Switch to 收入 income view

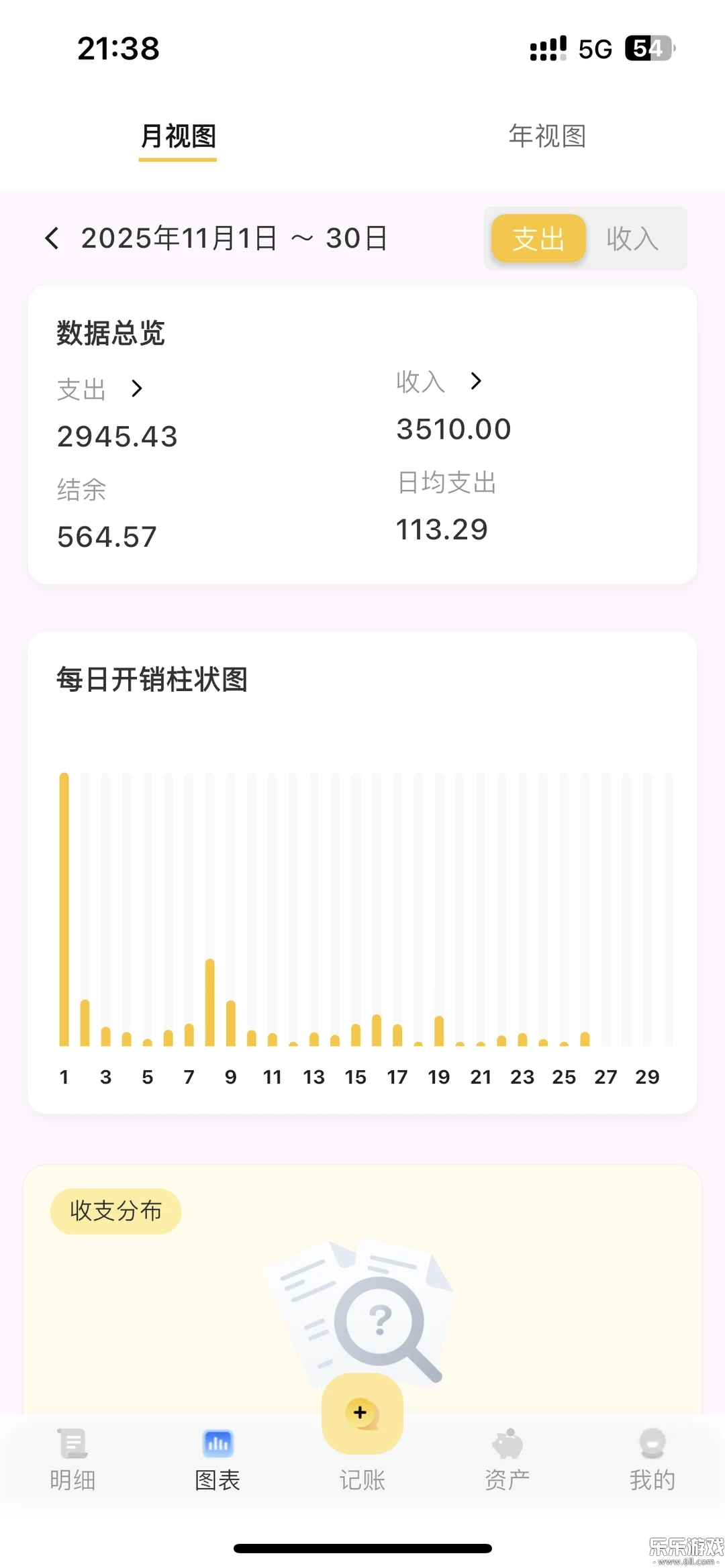(632, 238)
